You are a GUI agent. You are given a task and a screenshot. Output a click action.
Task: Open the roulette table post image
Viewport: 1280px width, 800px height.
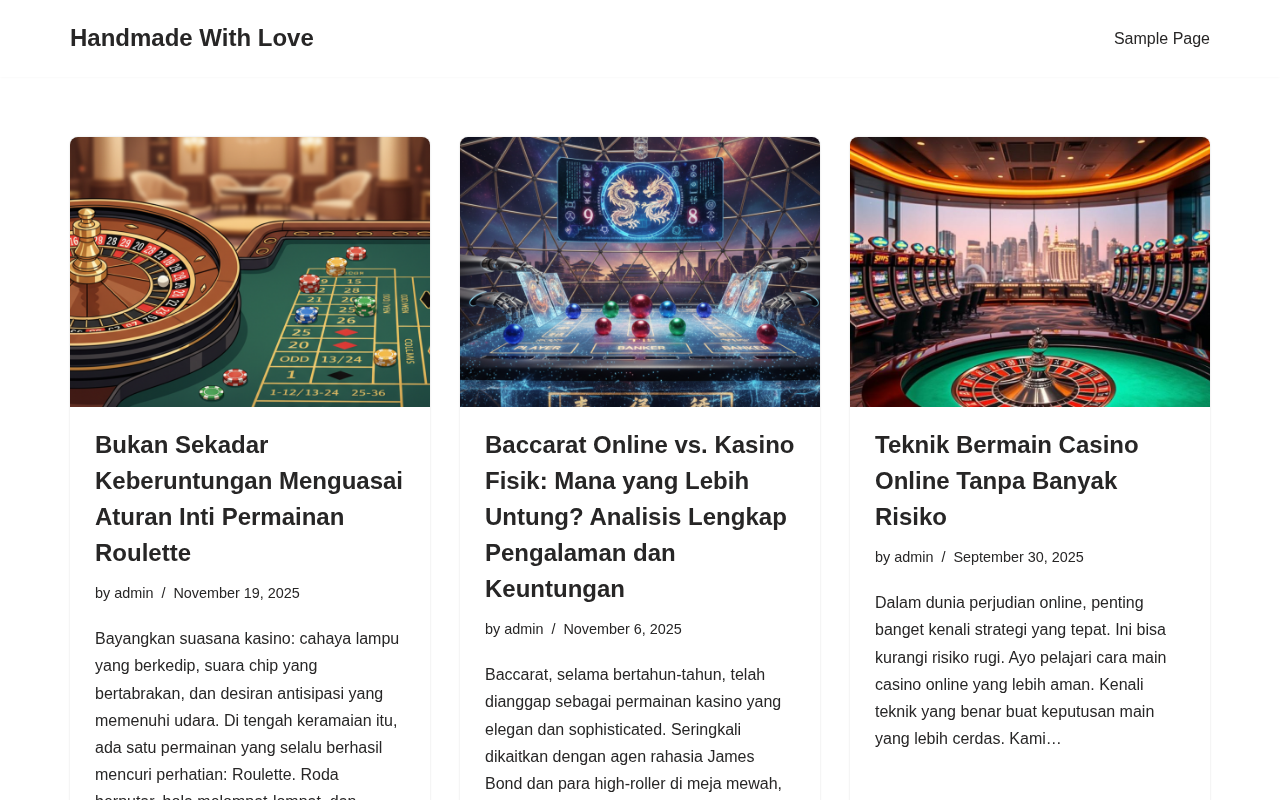click(x=250, y=272)
